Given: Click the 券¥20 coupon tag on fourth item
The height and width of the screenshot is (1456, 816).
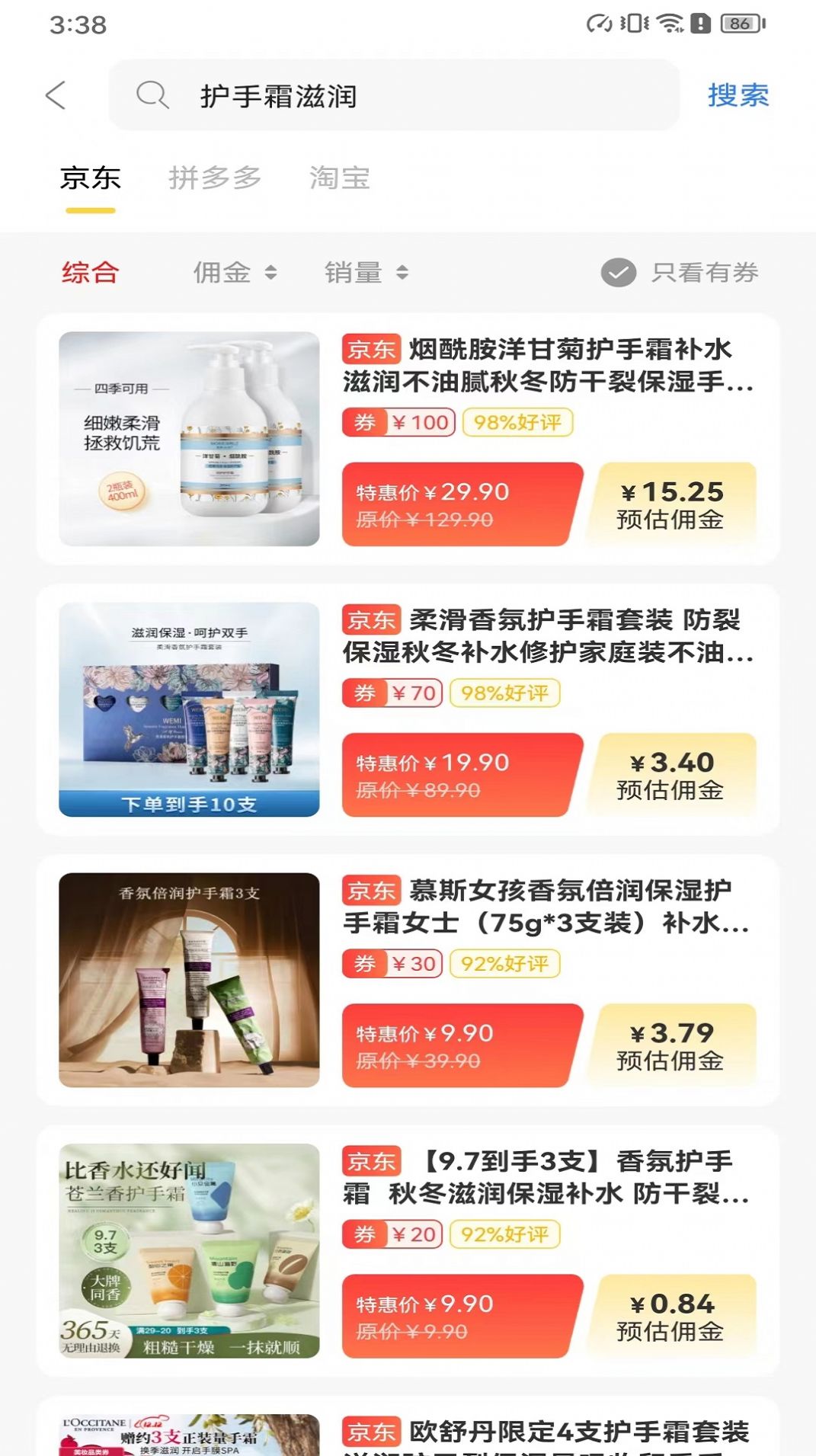Looking at the screenshot, I should click(391, 1236).
